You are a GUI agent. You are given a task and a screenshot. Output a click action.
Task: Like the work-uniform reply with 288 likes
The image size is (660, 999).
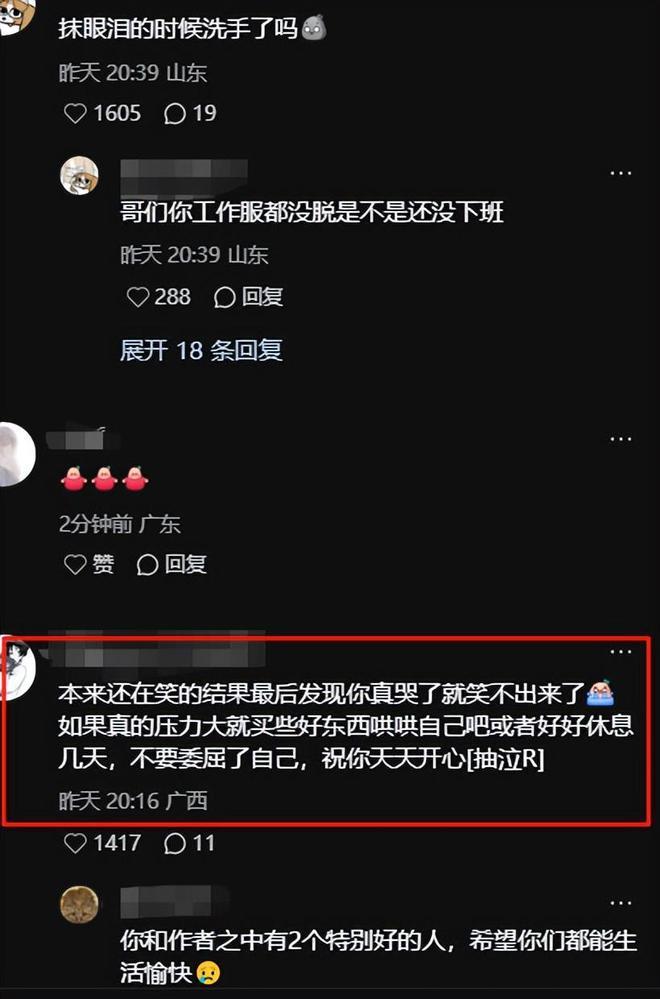pyautogui.click(x=138, y=296)
